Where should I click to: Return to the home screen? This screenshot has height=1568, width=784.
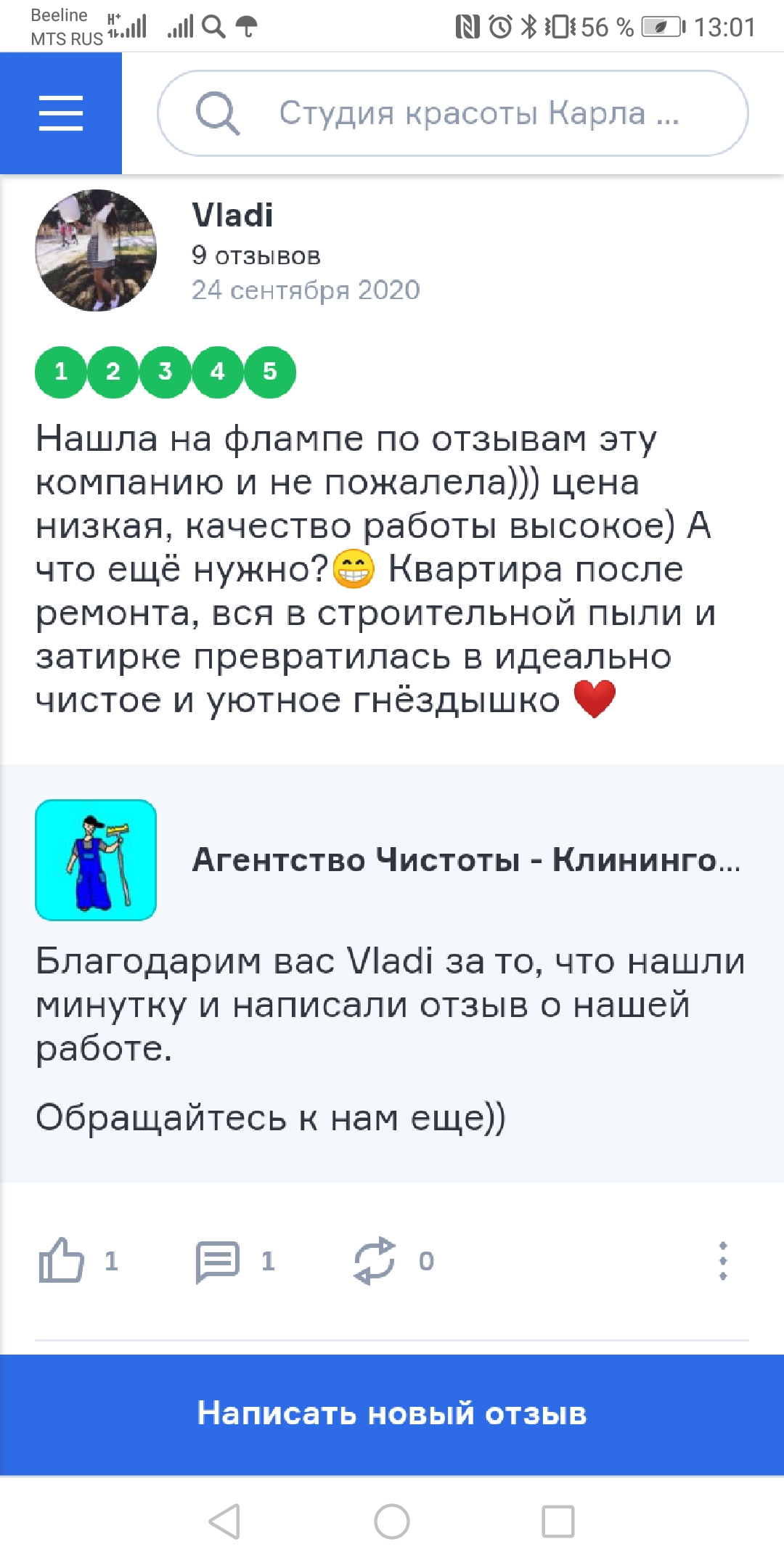pyautogui.click(x=392, y=1521)
